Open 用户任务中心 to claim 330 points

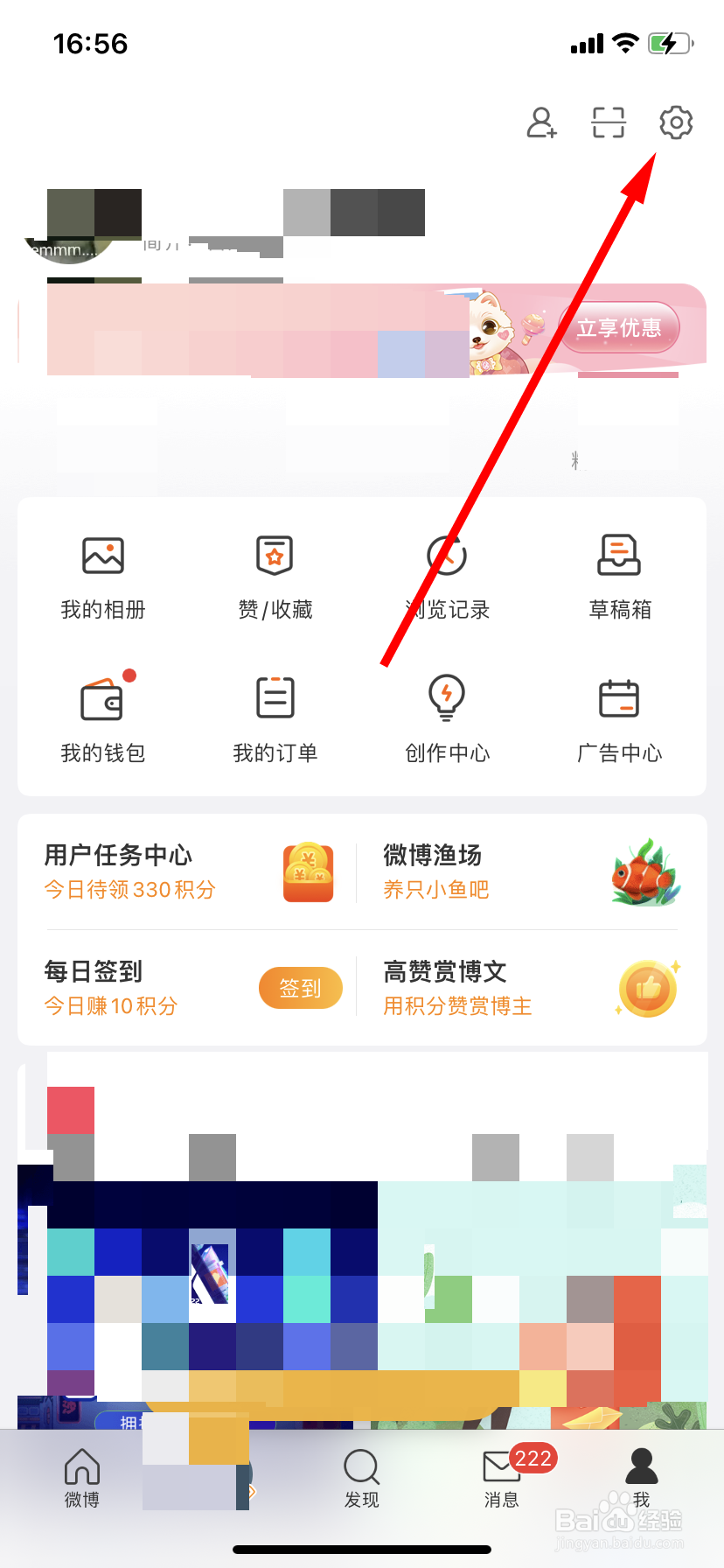pos(131,871)
